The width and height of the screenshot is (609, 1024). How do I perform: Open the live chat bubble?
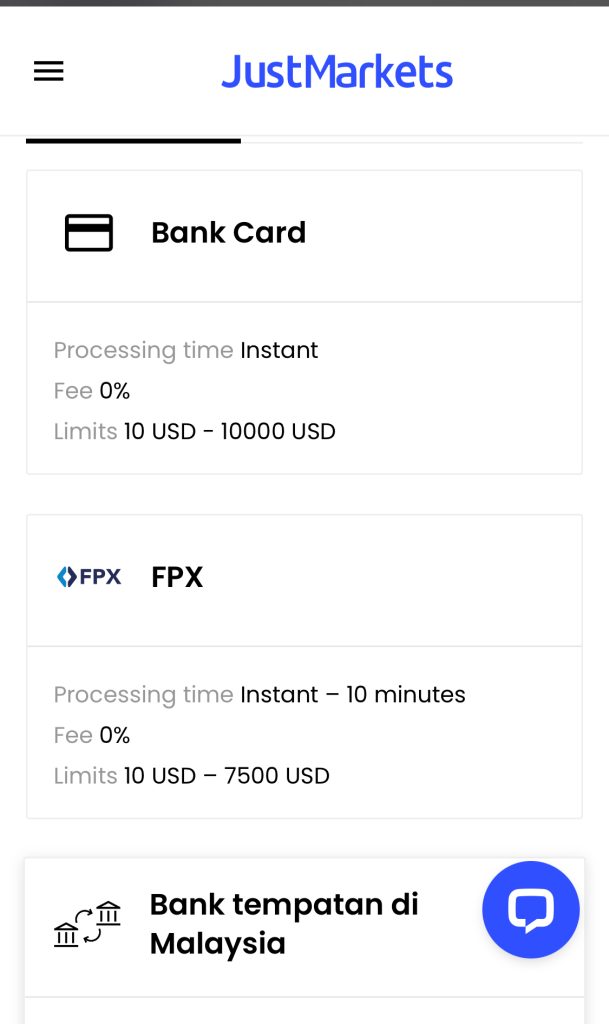pos(530,910)
